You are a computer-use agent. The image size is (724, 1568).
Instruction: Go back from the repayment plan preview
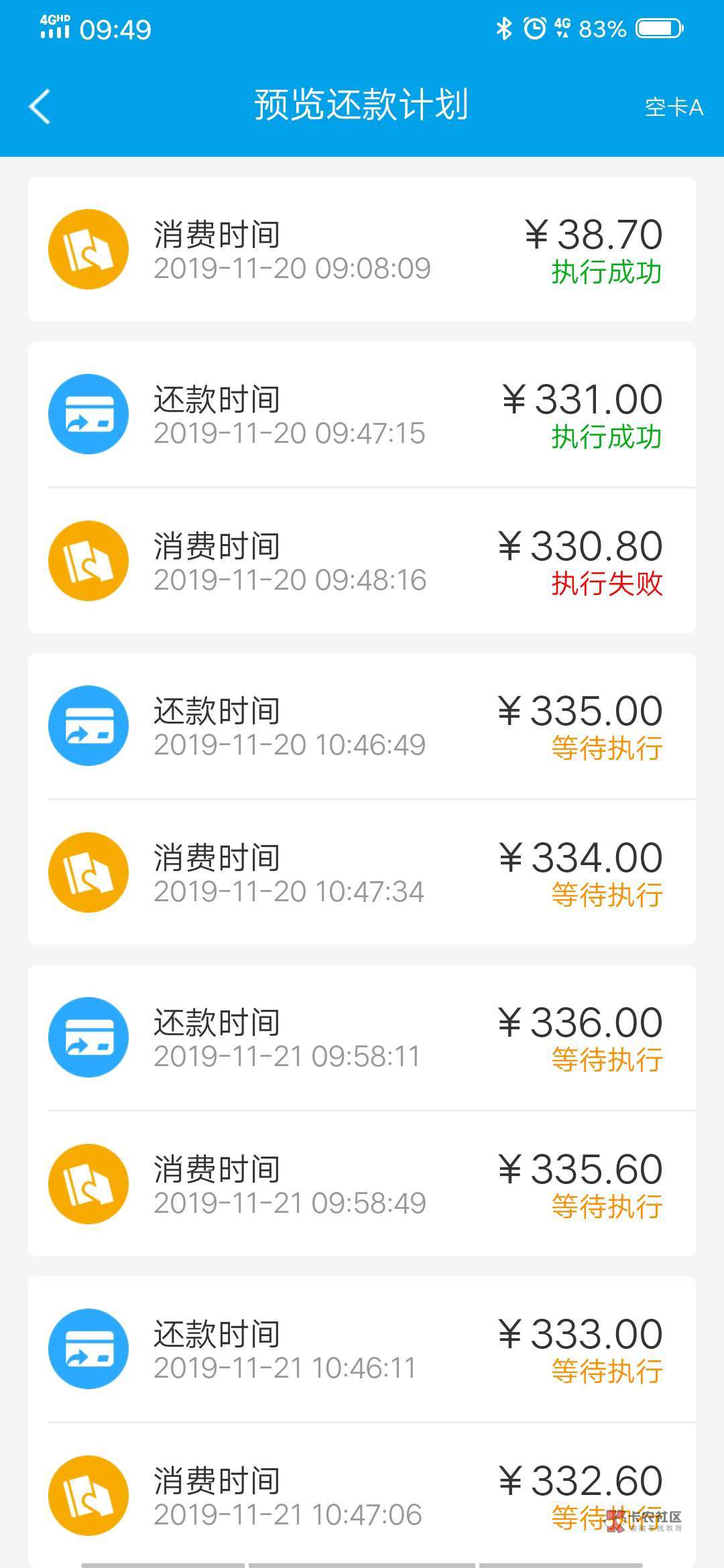coord(40,107)
